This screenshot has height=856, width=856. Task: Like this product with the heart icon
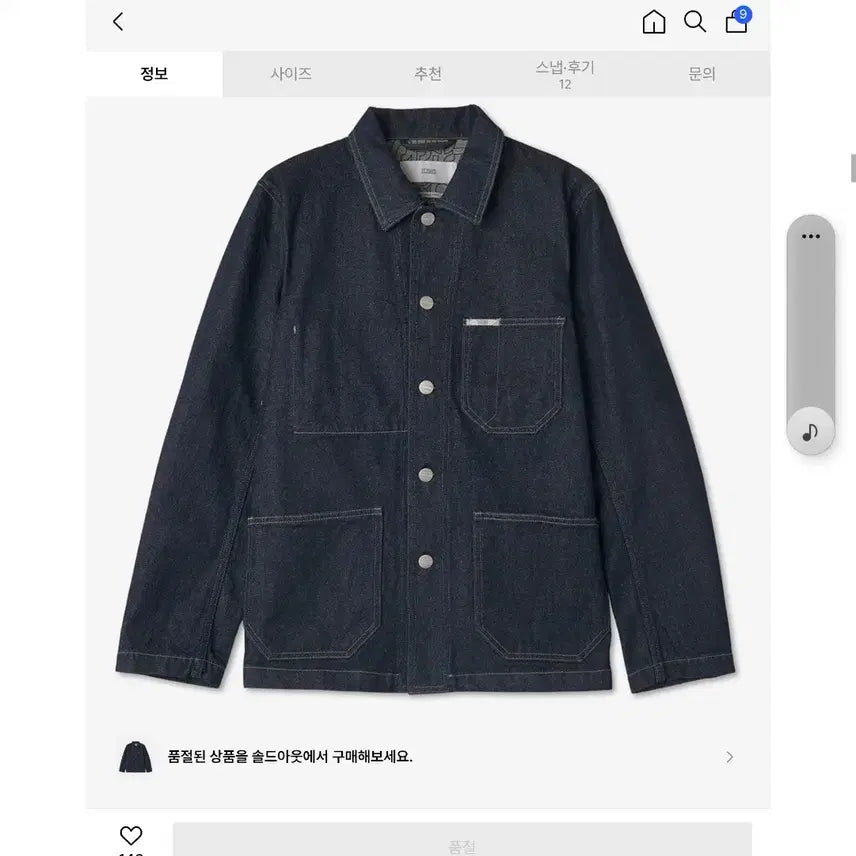[x=131, y=836]
